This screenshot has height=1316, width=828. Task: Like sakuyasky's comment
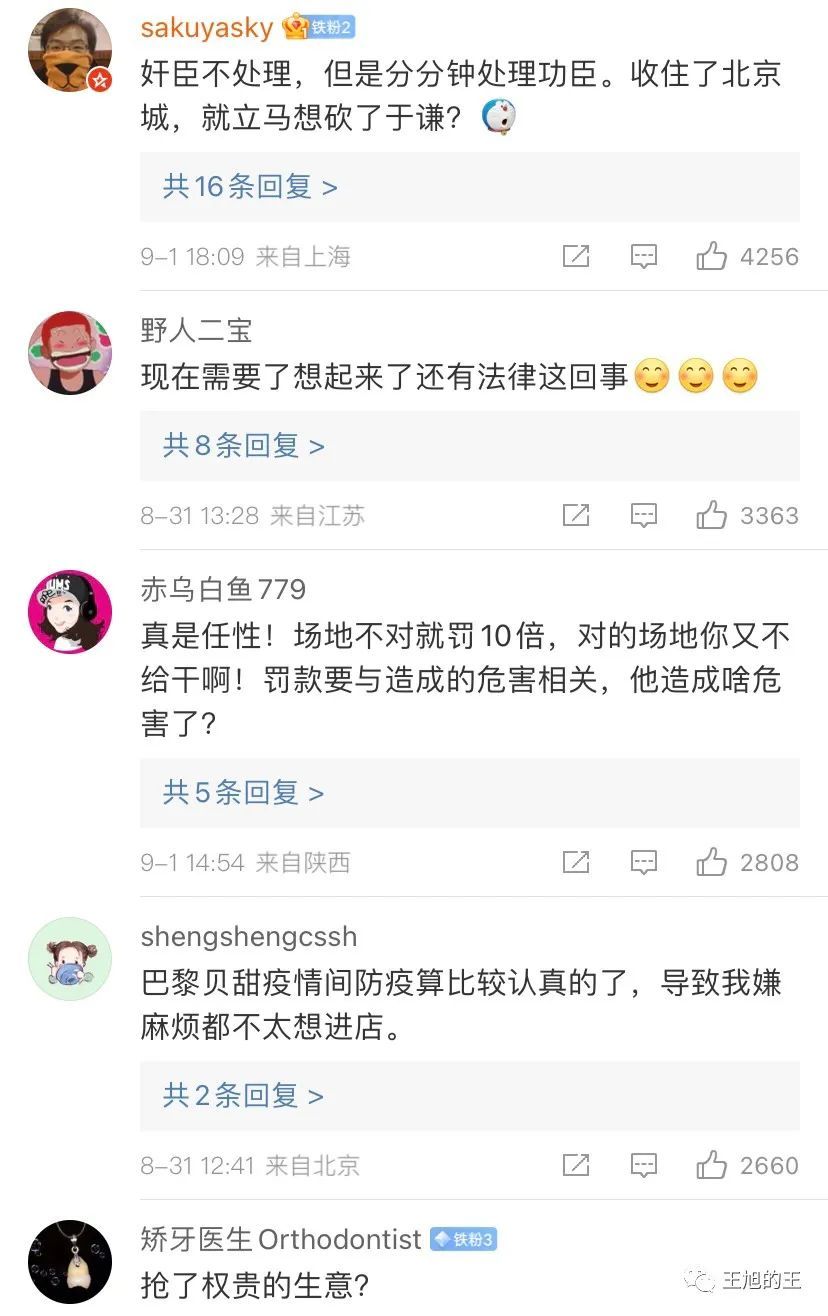pyautogui.click(x=711, y=257)
